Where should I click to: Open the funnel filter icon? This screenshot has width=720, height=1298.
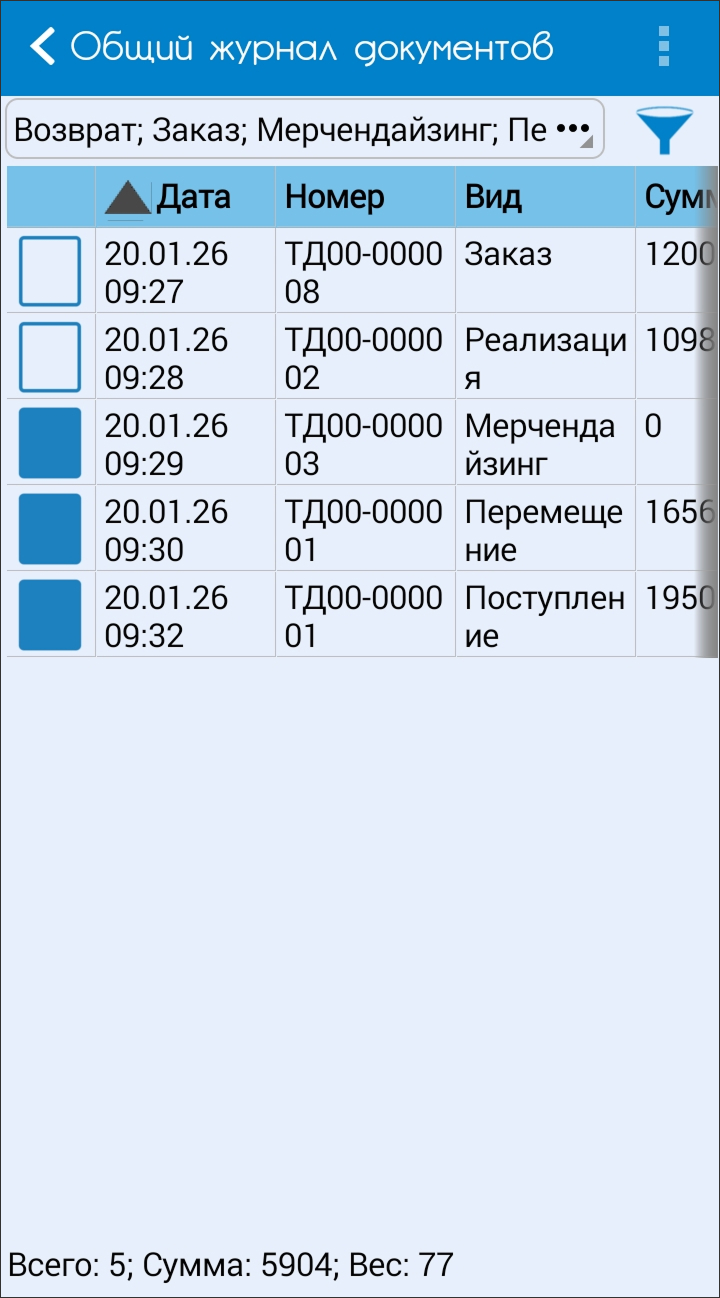[x=664, y=130]
